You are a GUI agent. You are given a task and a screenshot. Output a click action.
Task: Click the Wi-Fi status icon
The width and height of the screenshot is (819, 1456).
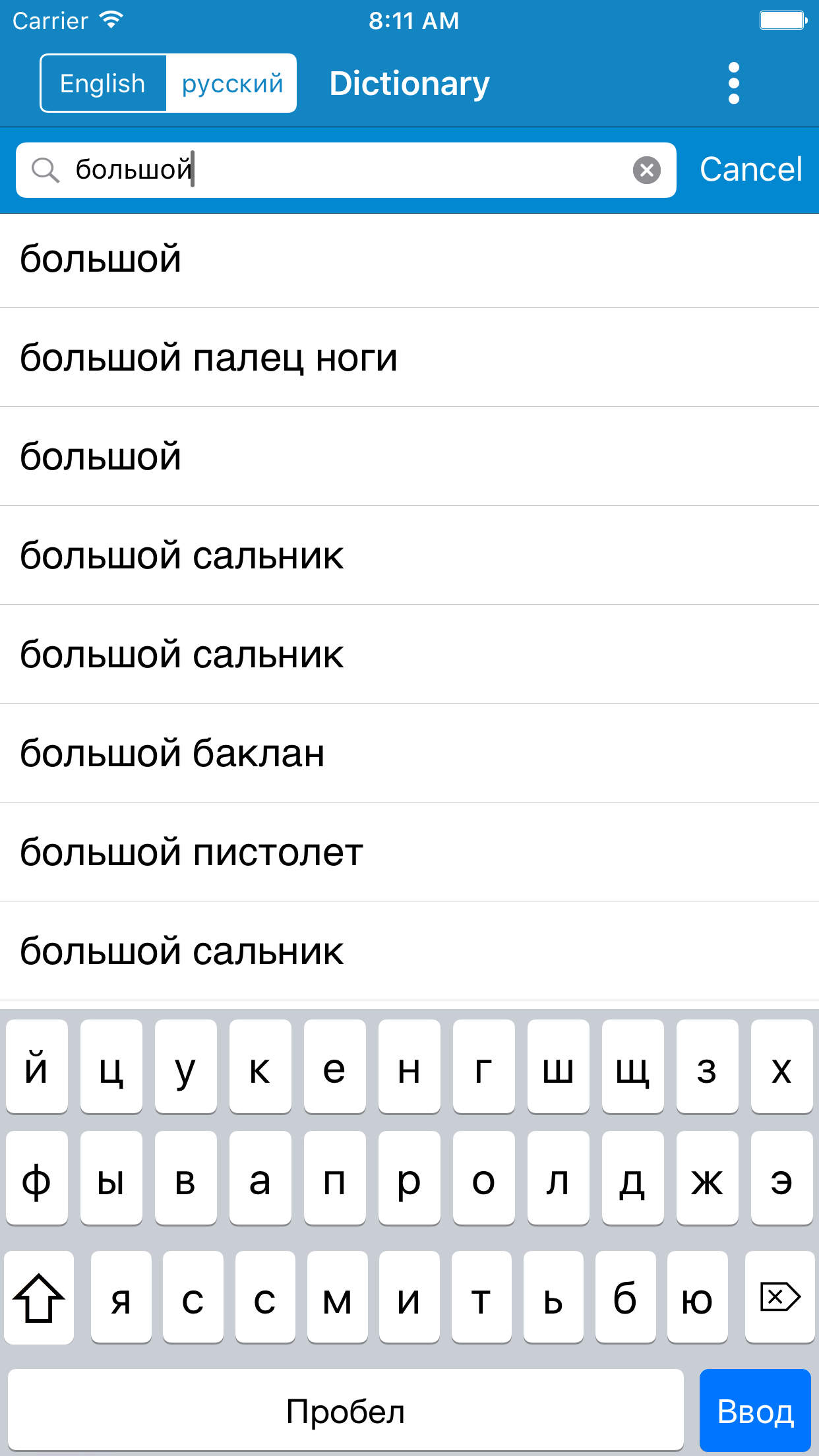(109, 20)
